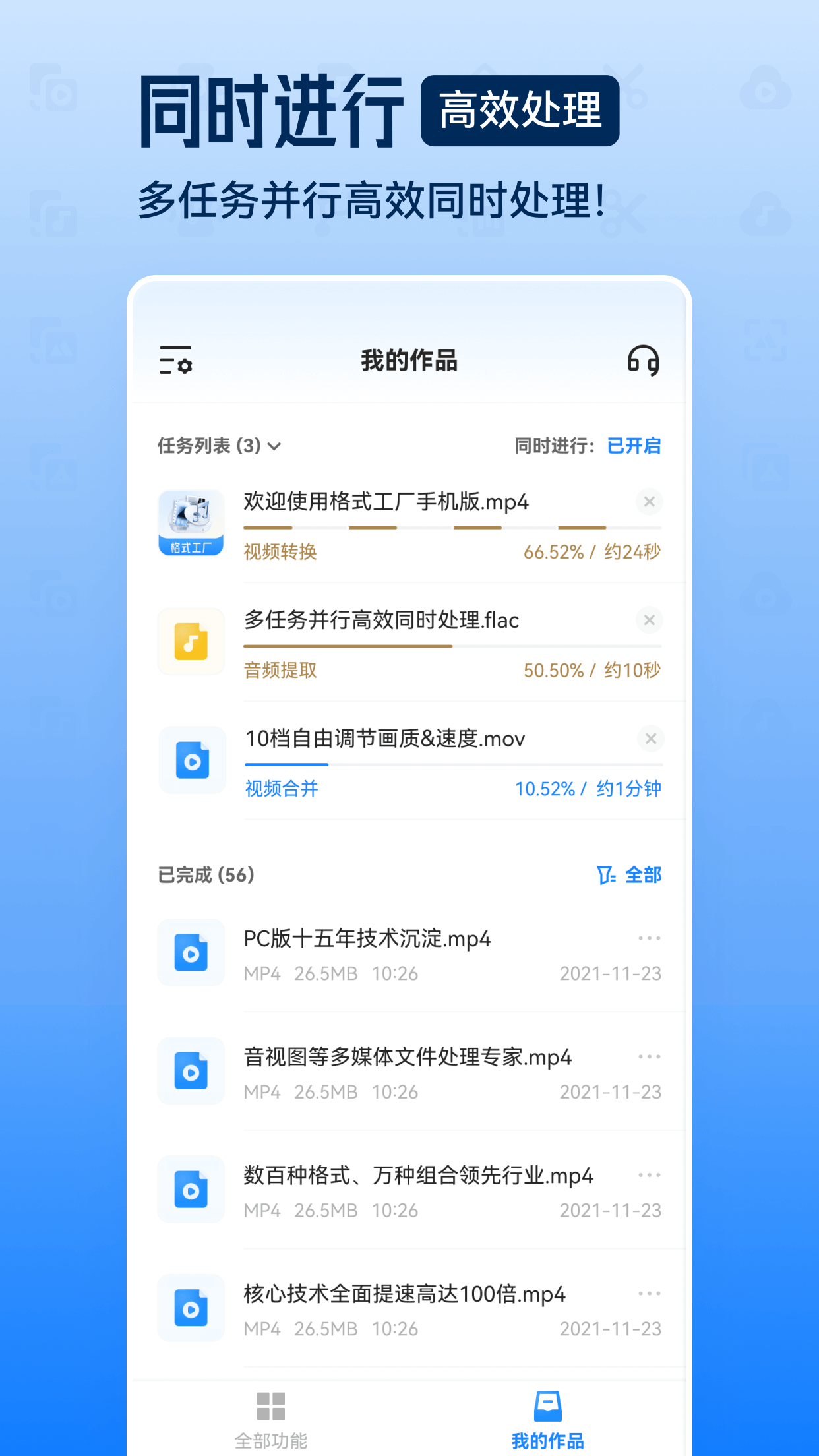This screenshot has height=1456, width=819.
Task: Toggle 同时进行 off via 已开启
Action: [x=634, y=445]
